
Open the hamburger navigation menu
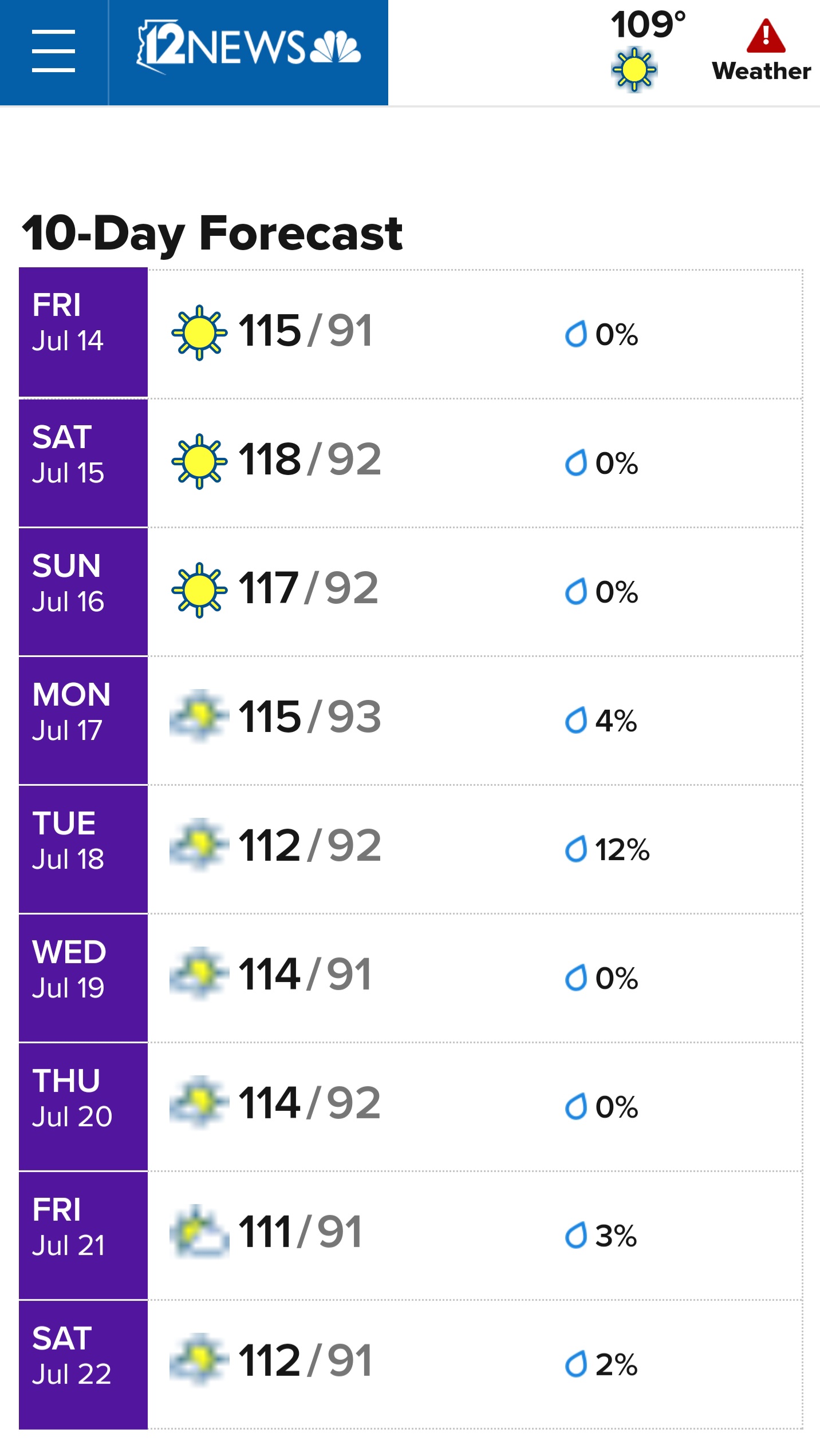click(53, 52)
